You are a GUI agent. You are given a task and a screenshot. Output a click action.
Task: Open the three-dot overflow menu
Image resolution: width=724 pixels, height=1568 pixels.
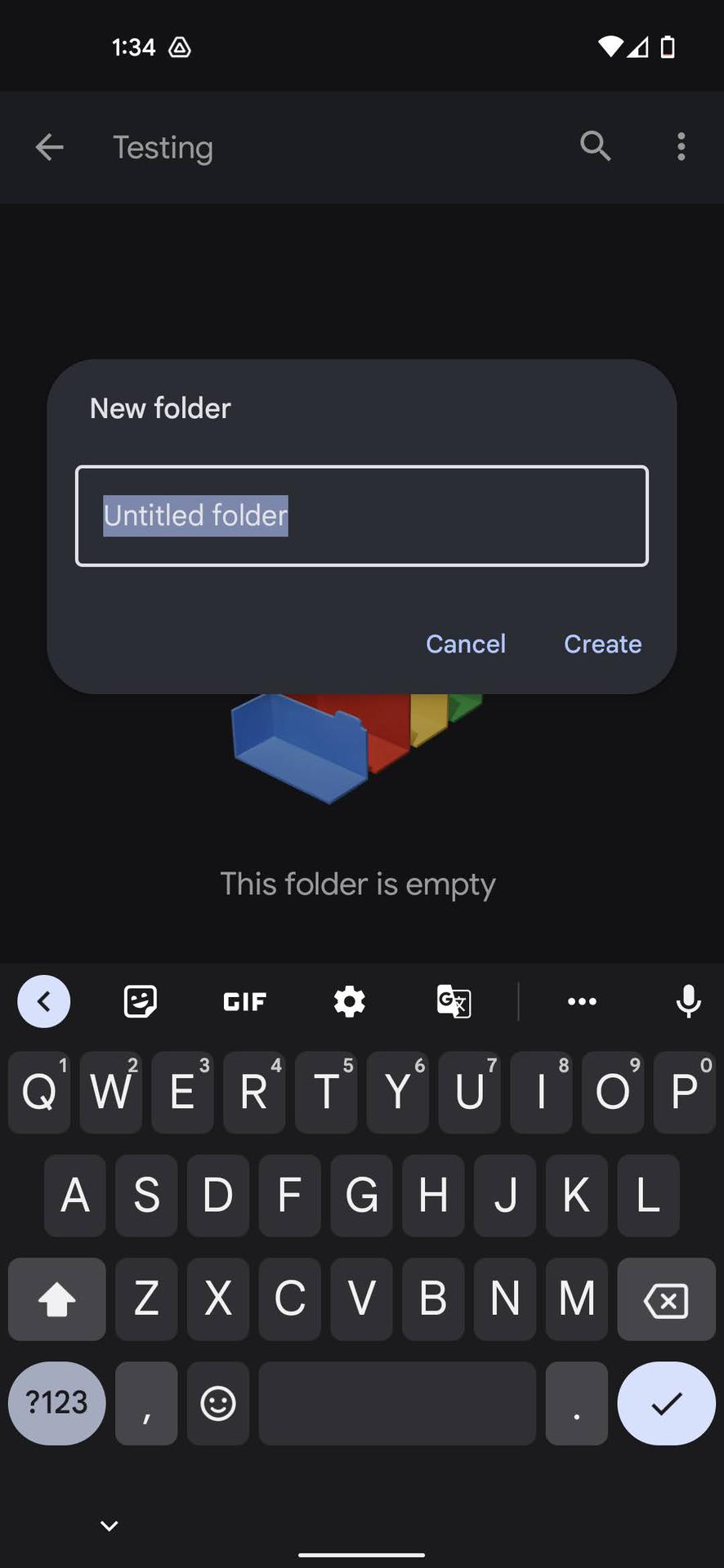pos(681,147)
